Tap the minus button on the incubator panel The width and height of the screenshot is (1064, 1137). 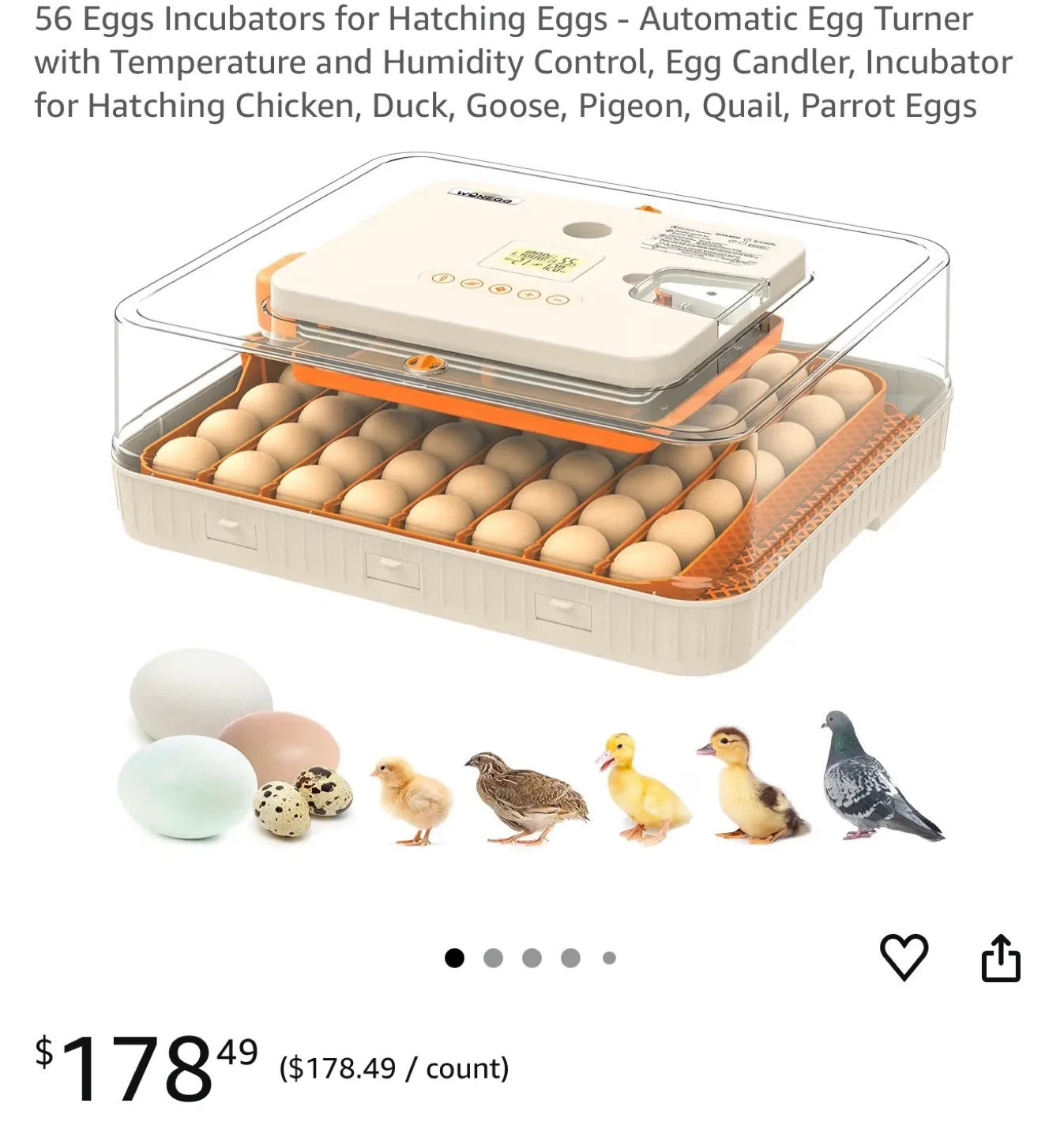tap(556, 300)
